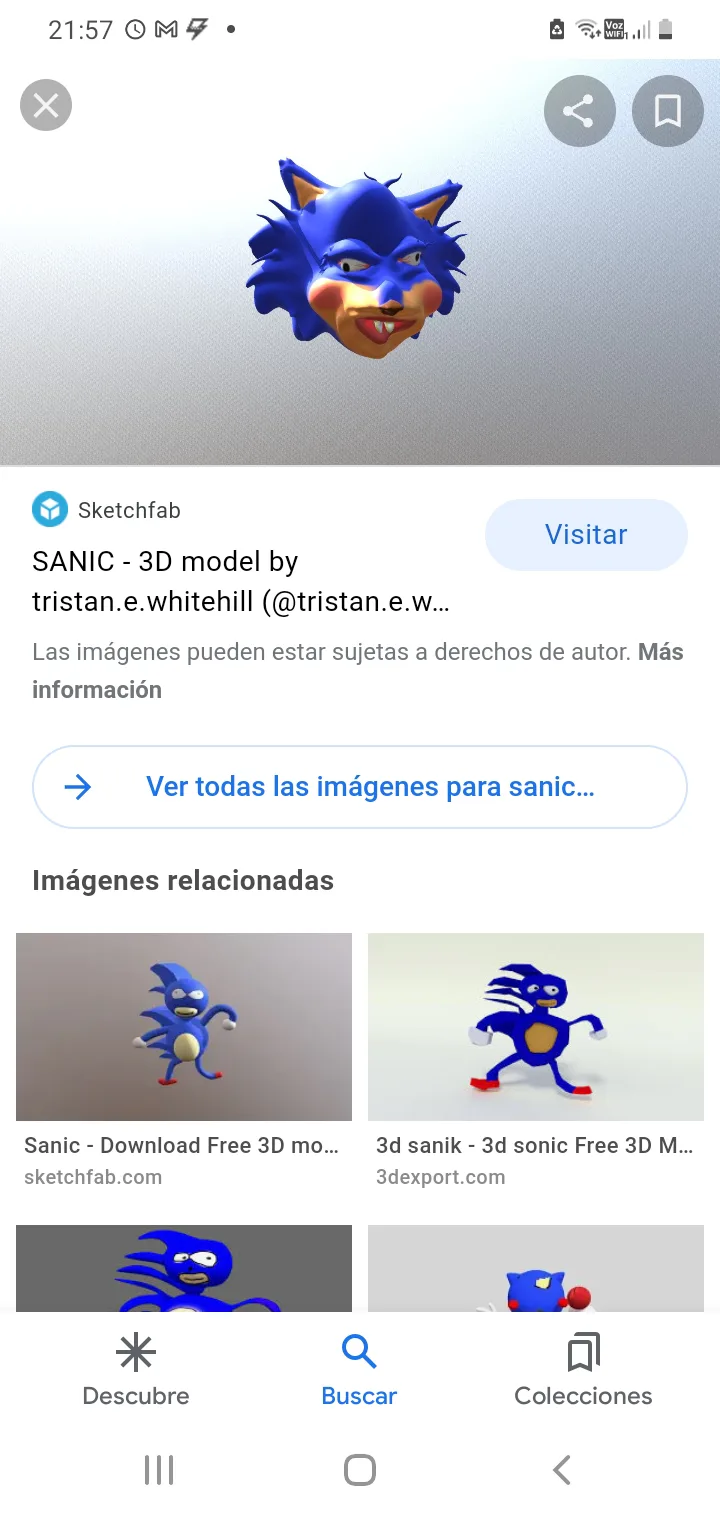Tap the Visitar button
Viewport: 720px width, 1520px height.
[x=586, y=534]
